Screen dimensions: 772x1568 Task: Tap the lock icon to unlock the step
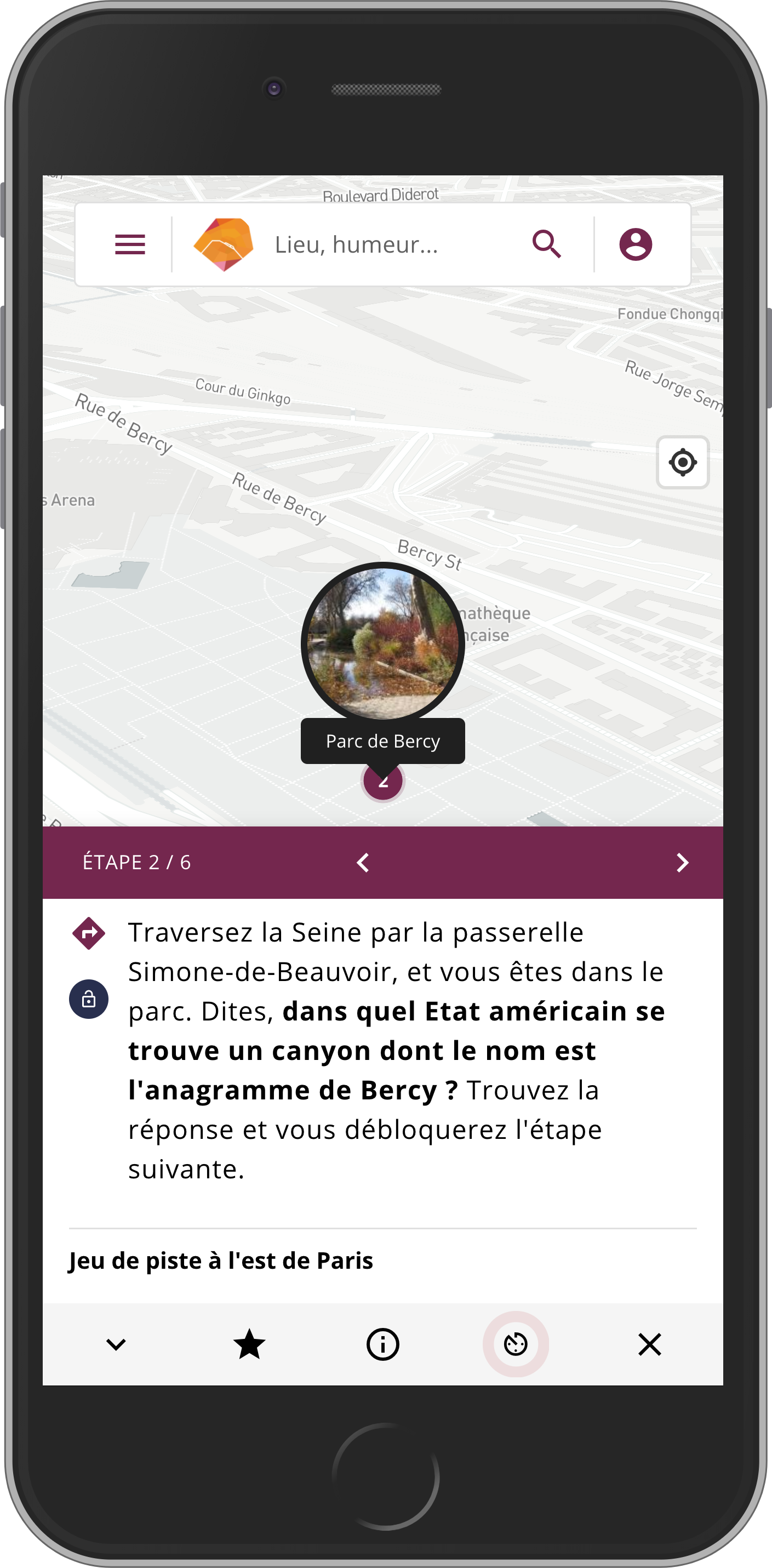click(x=89, y=999)
